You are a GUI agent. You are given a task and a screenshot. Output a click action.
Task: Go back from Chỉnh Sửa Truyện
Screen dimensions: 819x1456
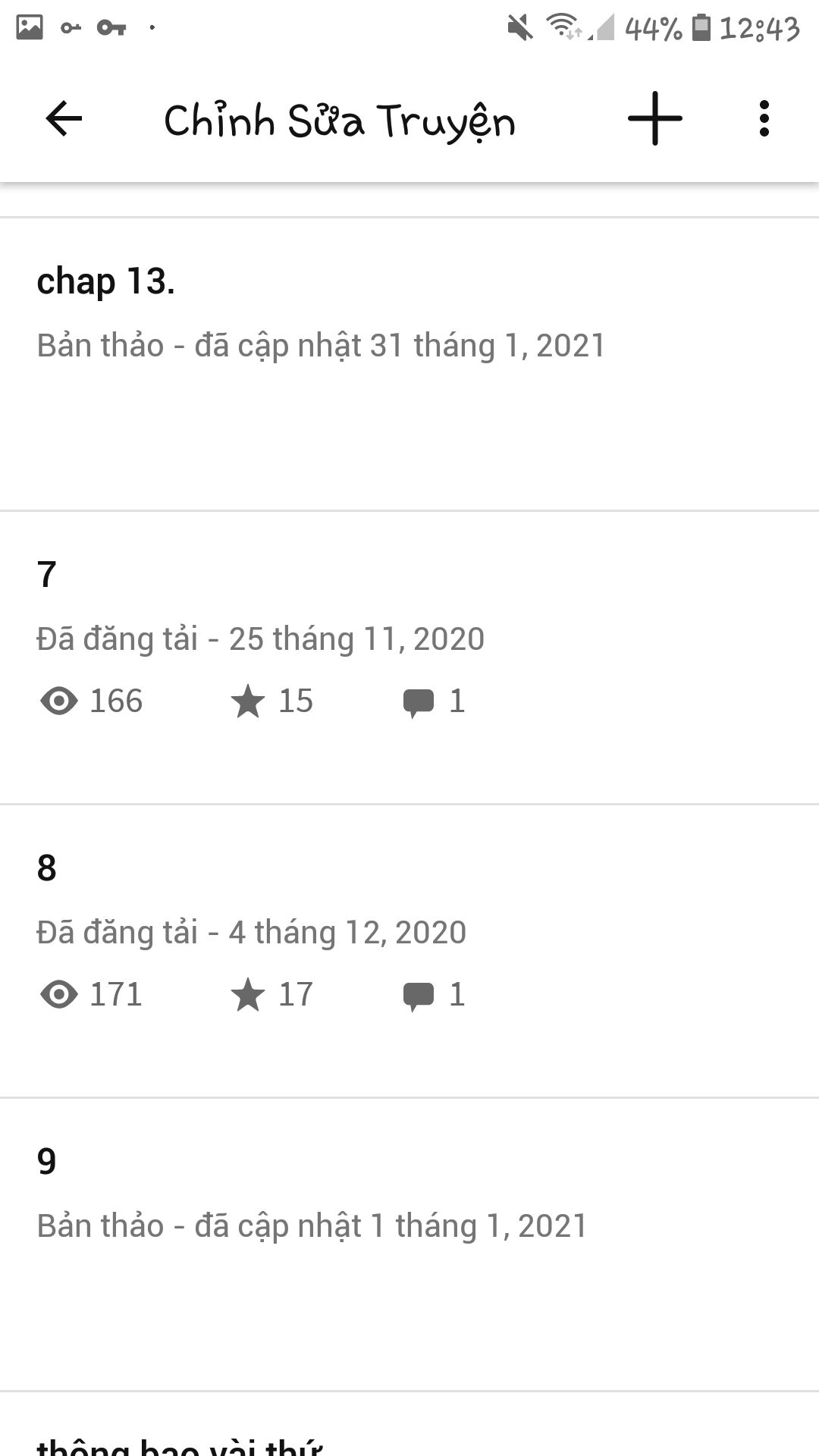pos(64,119)
